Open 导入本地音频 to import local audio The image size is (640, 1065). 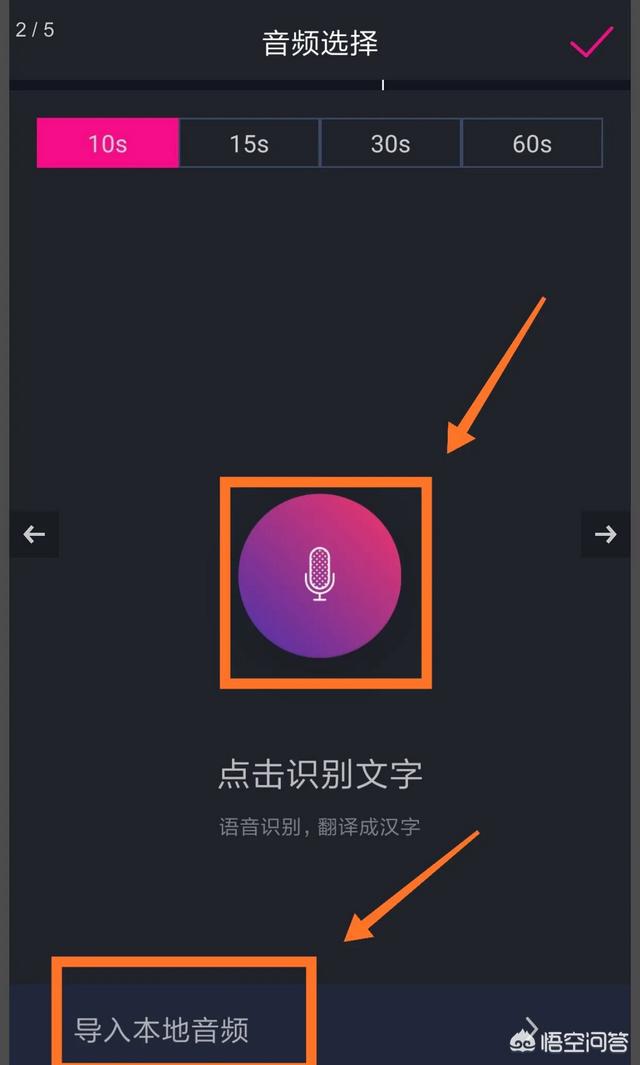point(162,1030)
